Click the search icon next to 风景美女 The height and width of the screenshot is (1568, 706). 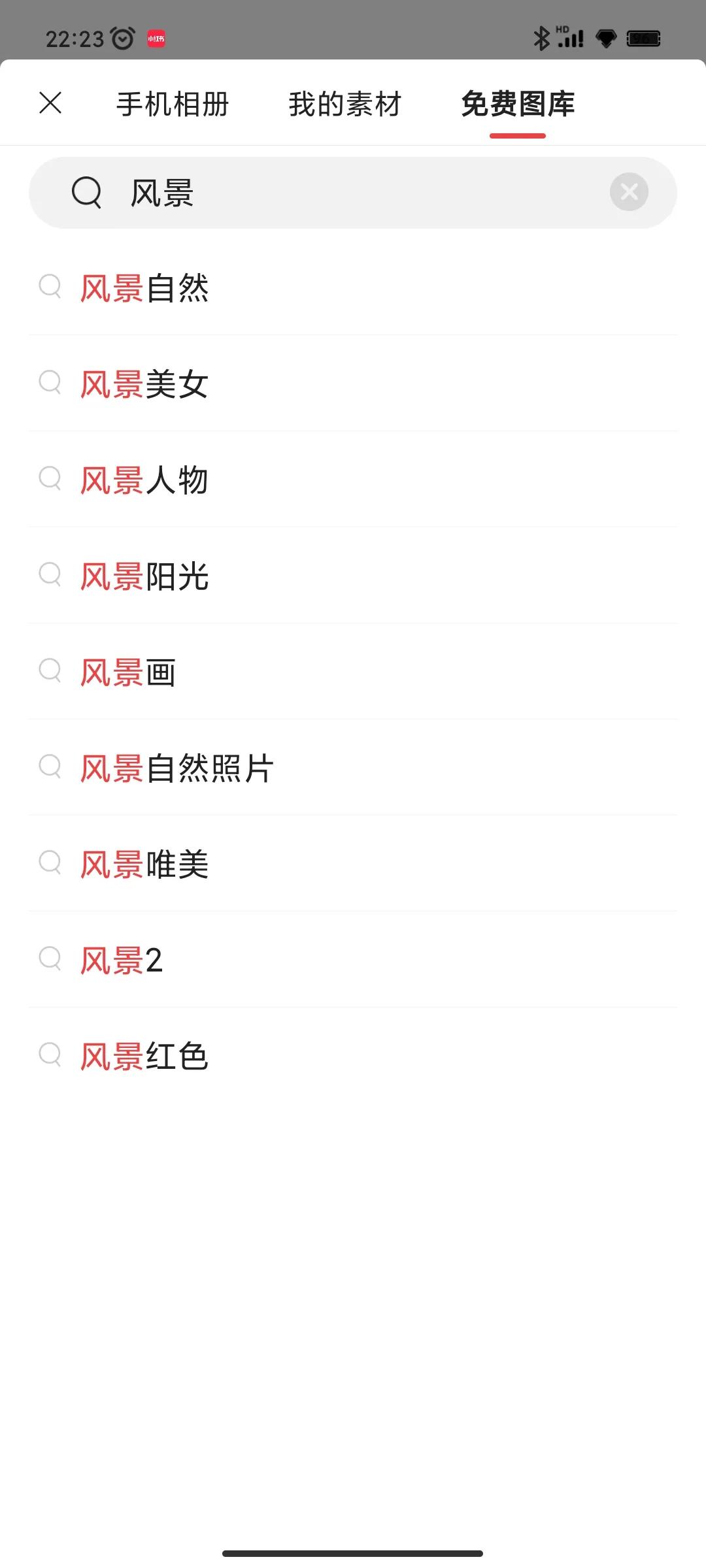point(51,384)
